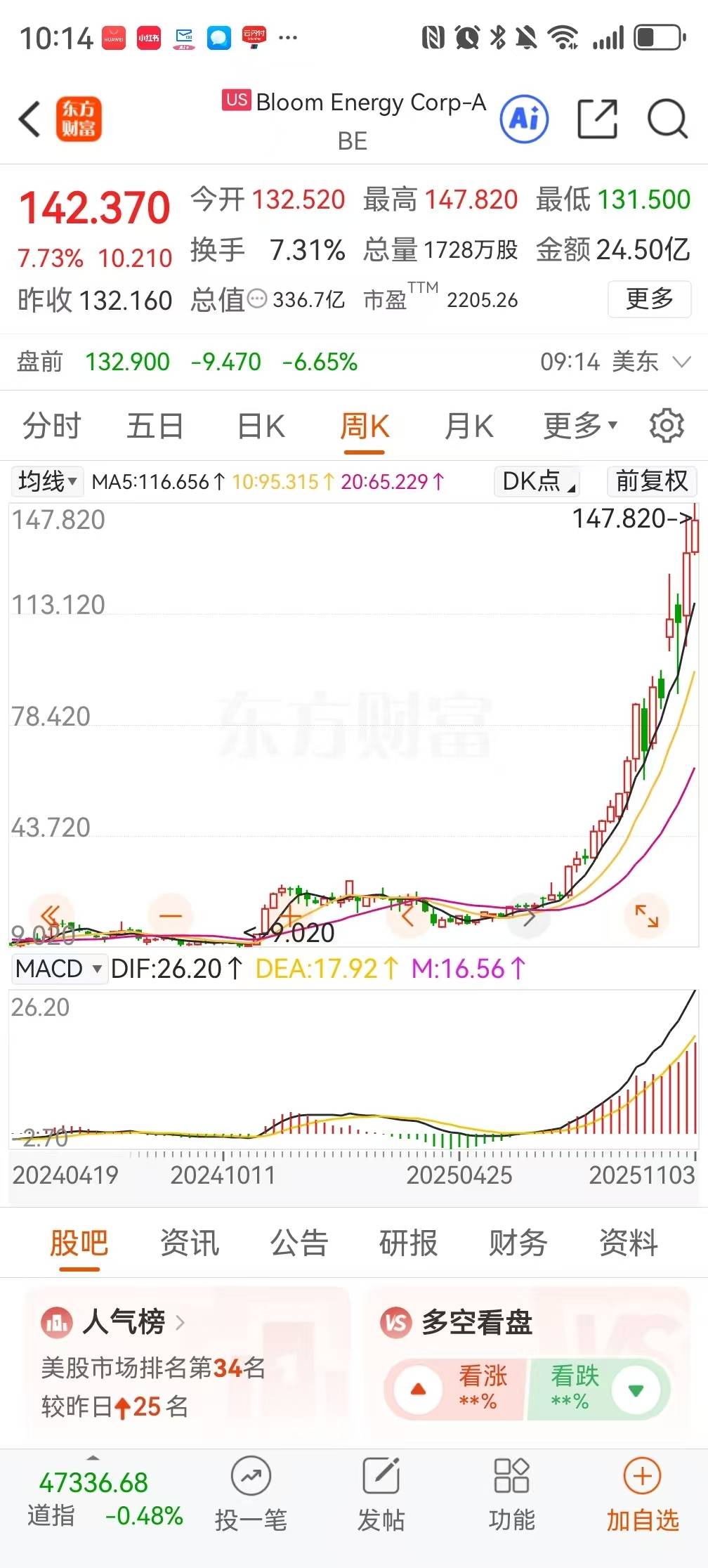Expand the chart to full screen
Screen dimensions: 708x1568
pyautogui.click(x=646, y=916)
